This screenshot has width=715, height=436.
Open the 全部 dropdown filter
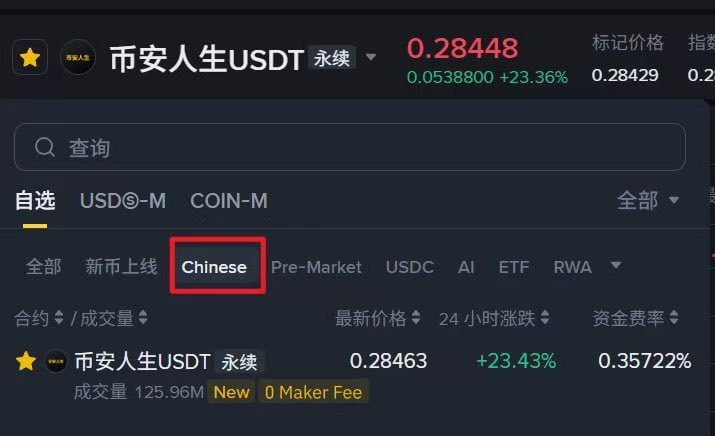(648, 201)
